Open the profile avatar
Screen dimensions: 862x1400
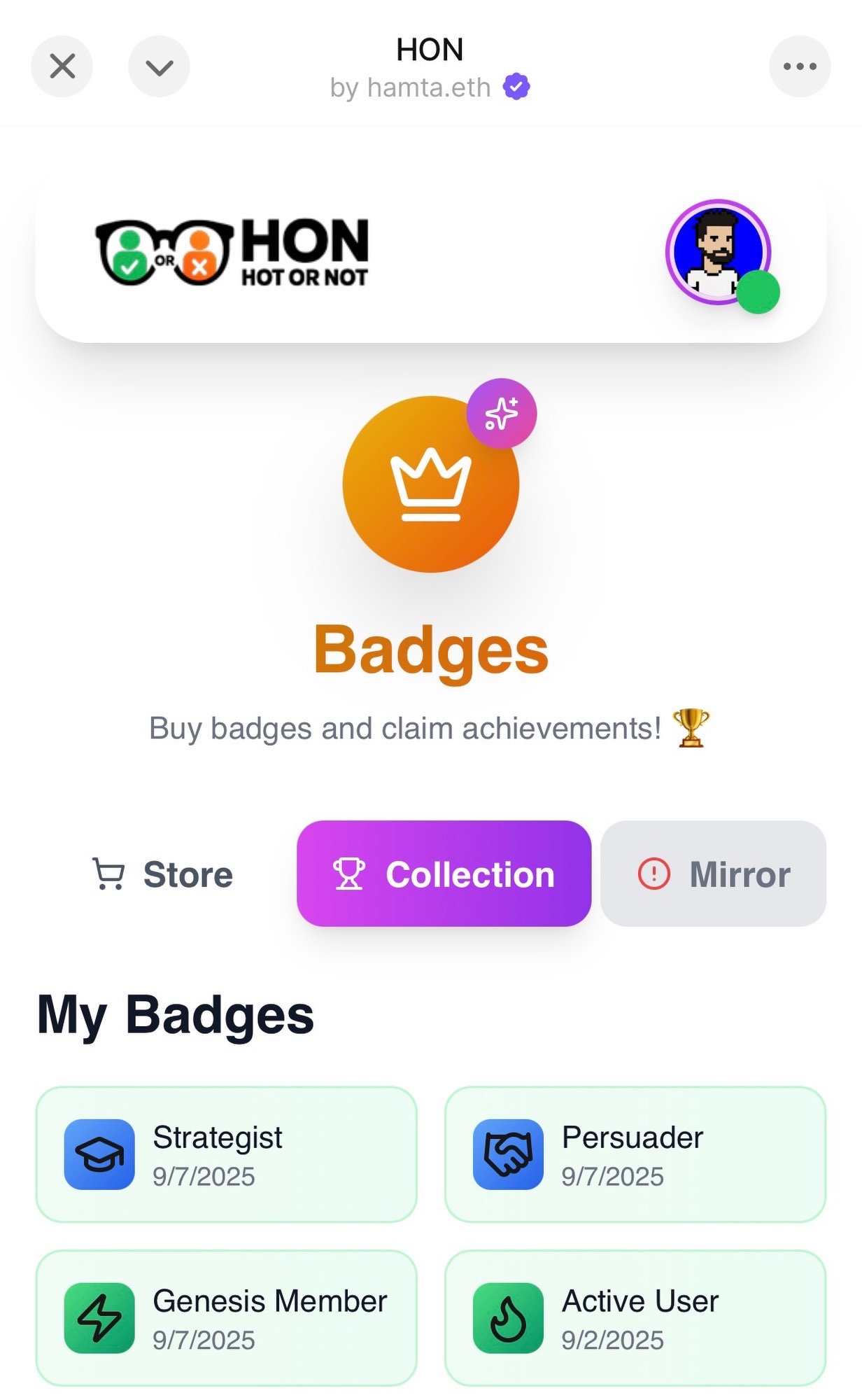(x=718, y=252)
